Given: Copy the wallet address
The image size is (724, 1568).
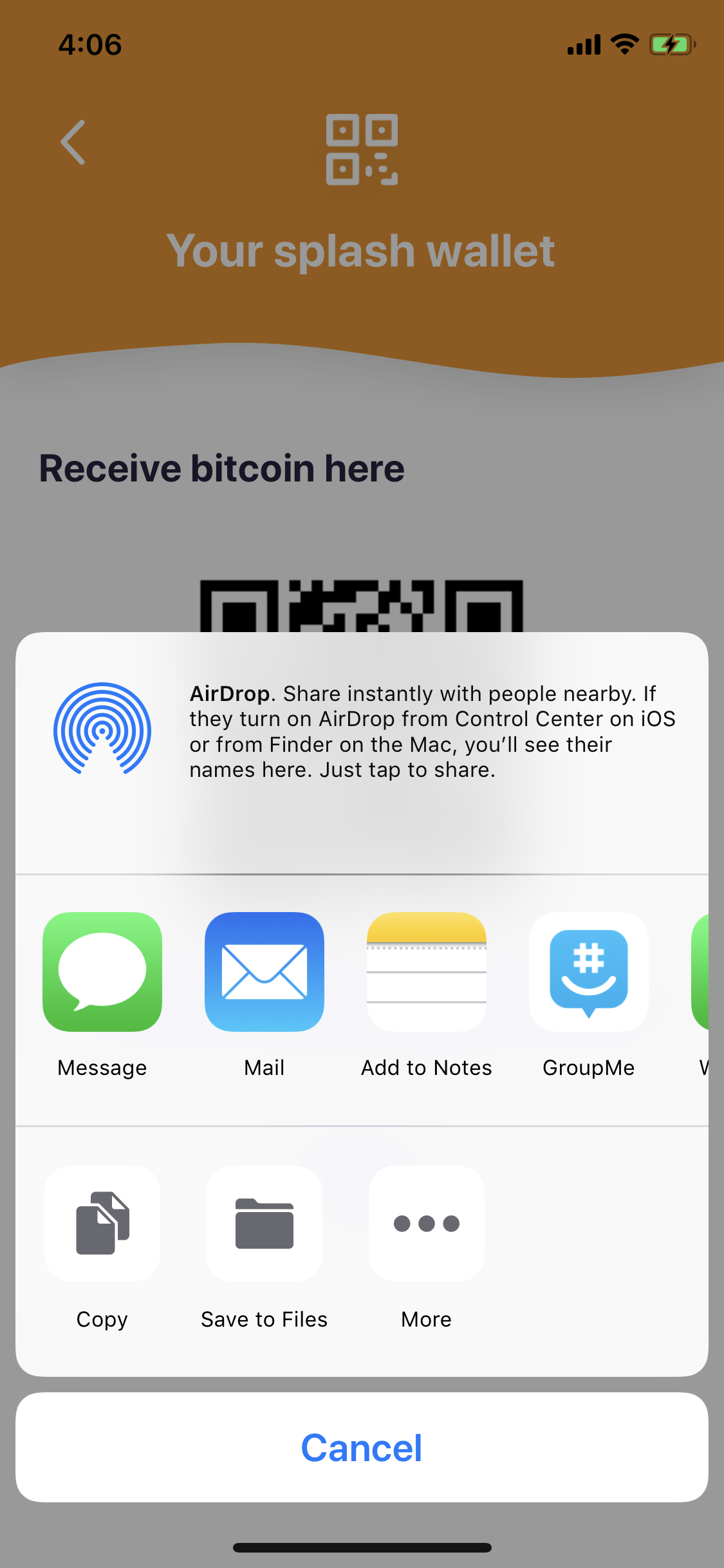Looking at the screenshot, I should click(x=102, y=1223).
